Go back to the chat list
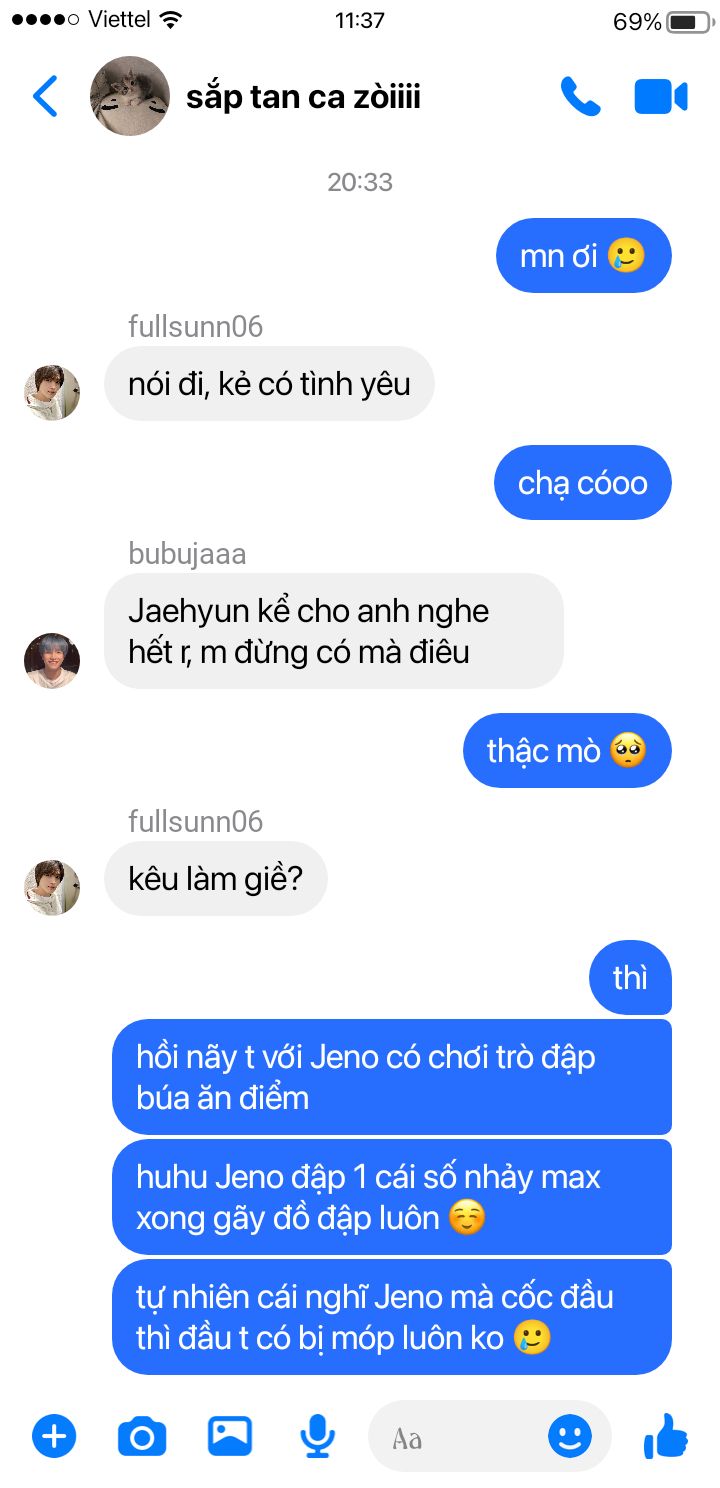This screenshot has height=1488, width=720. (45, 97)
